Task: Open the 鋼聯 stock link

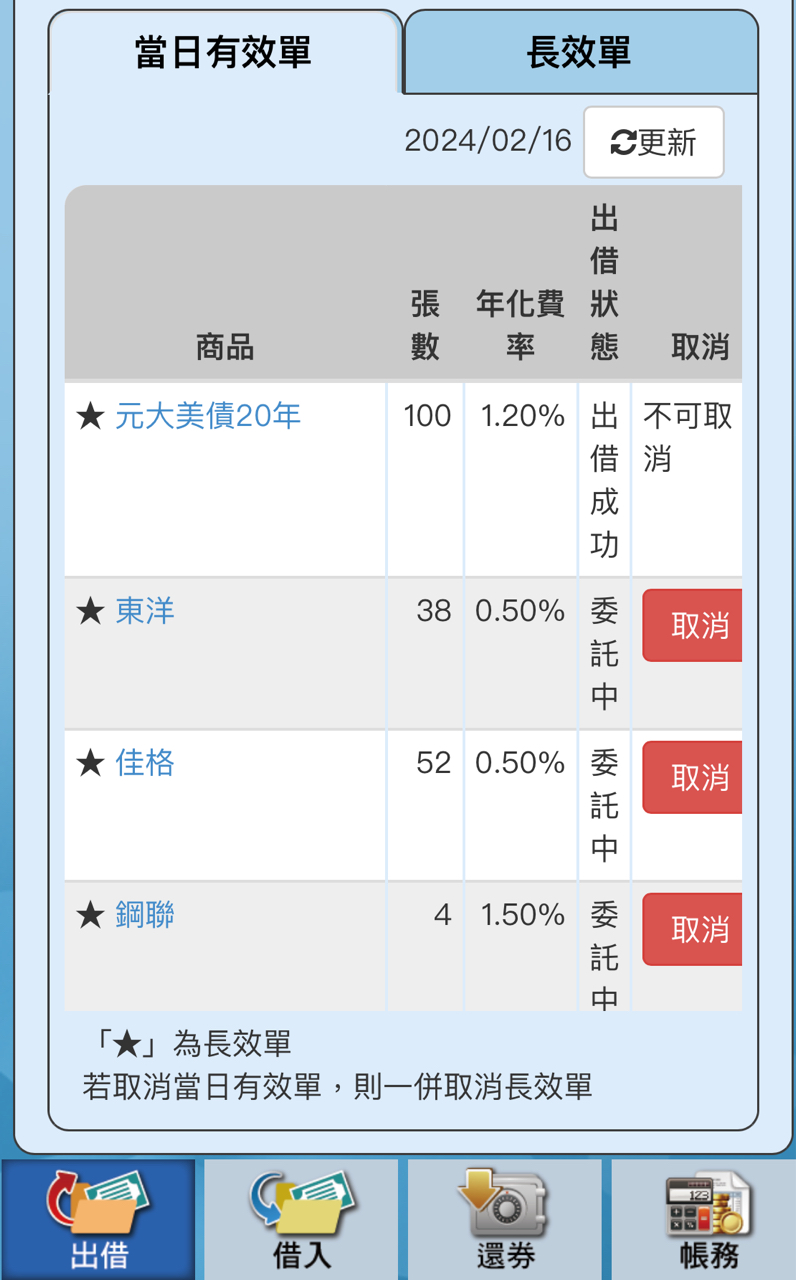Action: coord(145,915)
